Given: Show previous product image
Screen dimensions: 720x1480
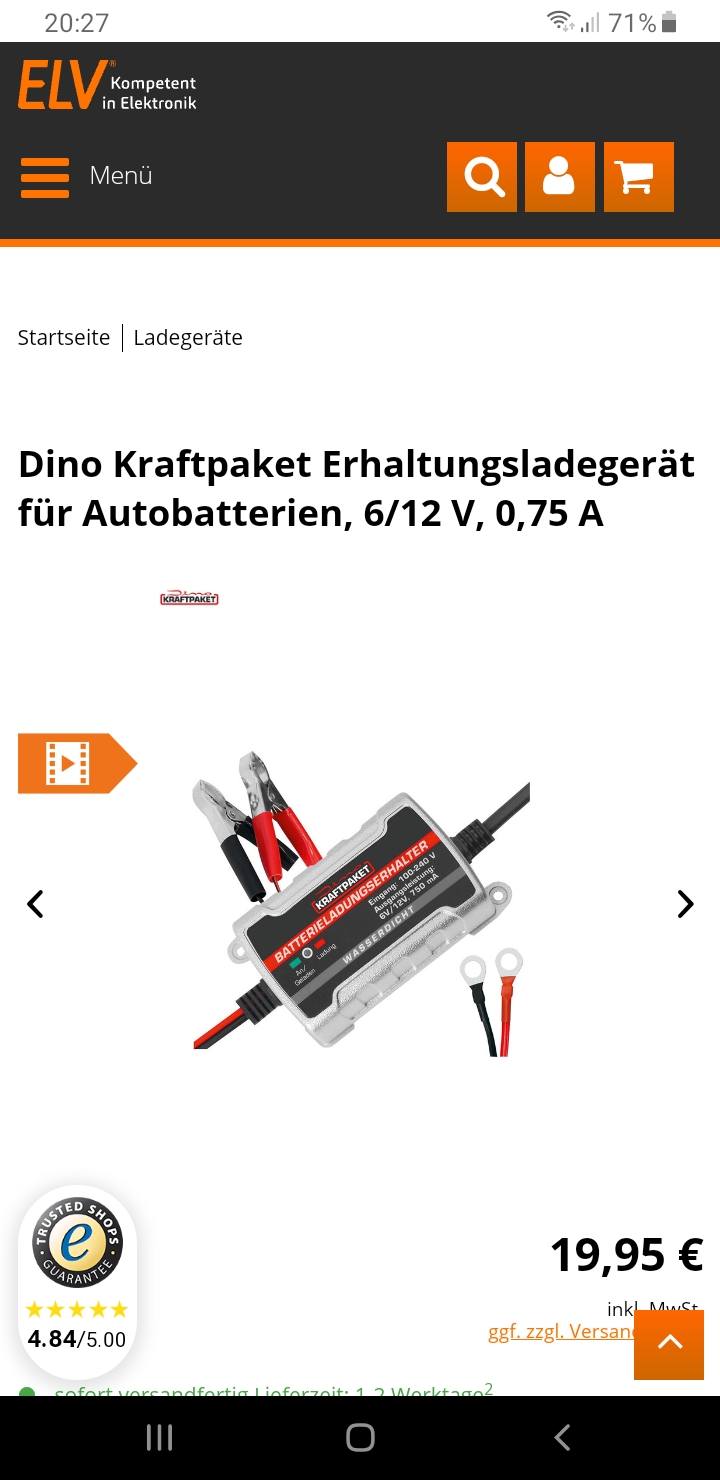Looking at the screenshot, I should (35, 904).
